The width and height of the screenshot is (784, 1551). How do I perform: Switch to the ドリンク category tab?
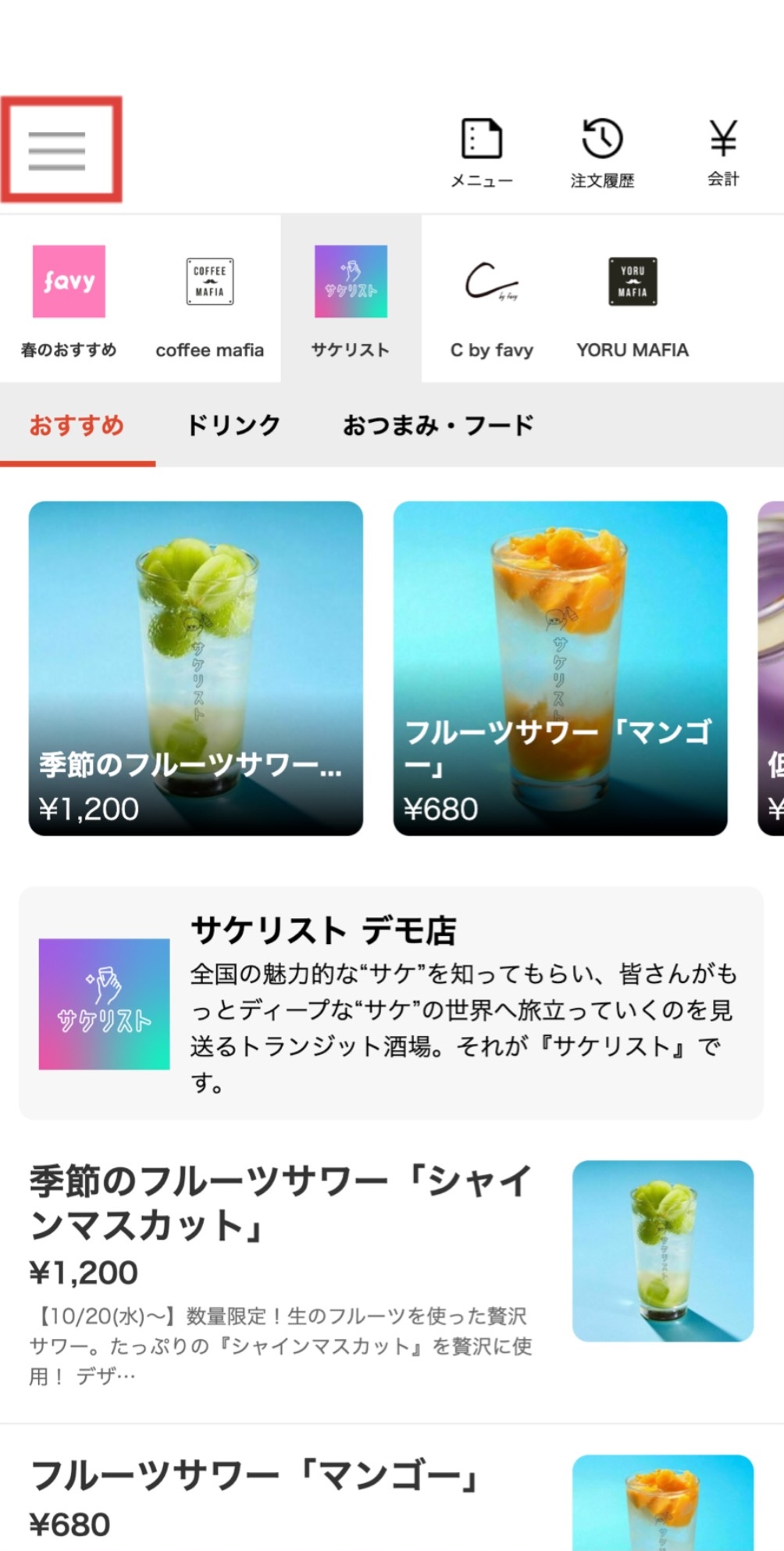coord(233,426)
